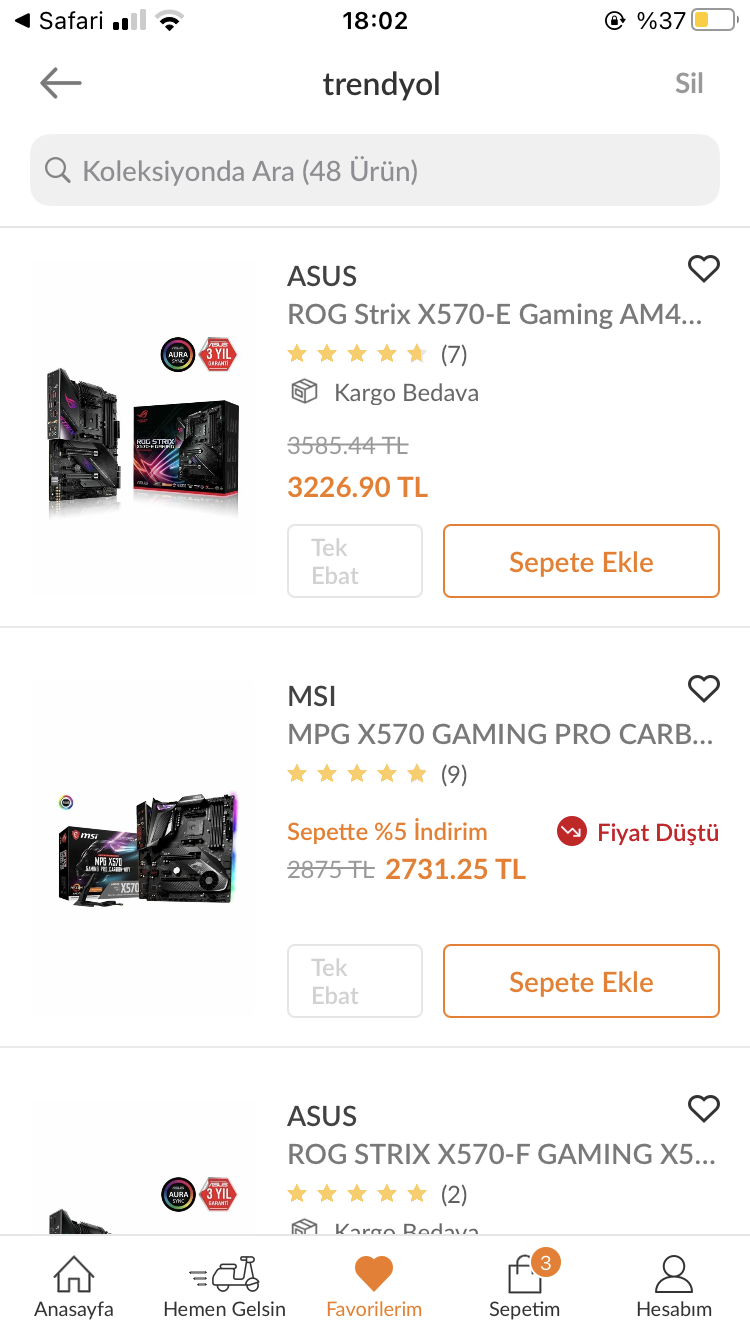Select Tek Ebat size for ROG Strix X570-E
This screenshot has width=750, height=1334.
point(355,562)
